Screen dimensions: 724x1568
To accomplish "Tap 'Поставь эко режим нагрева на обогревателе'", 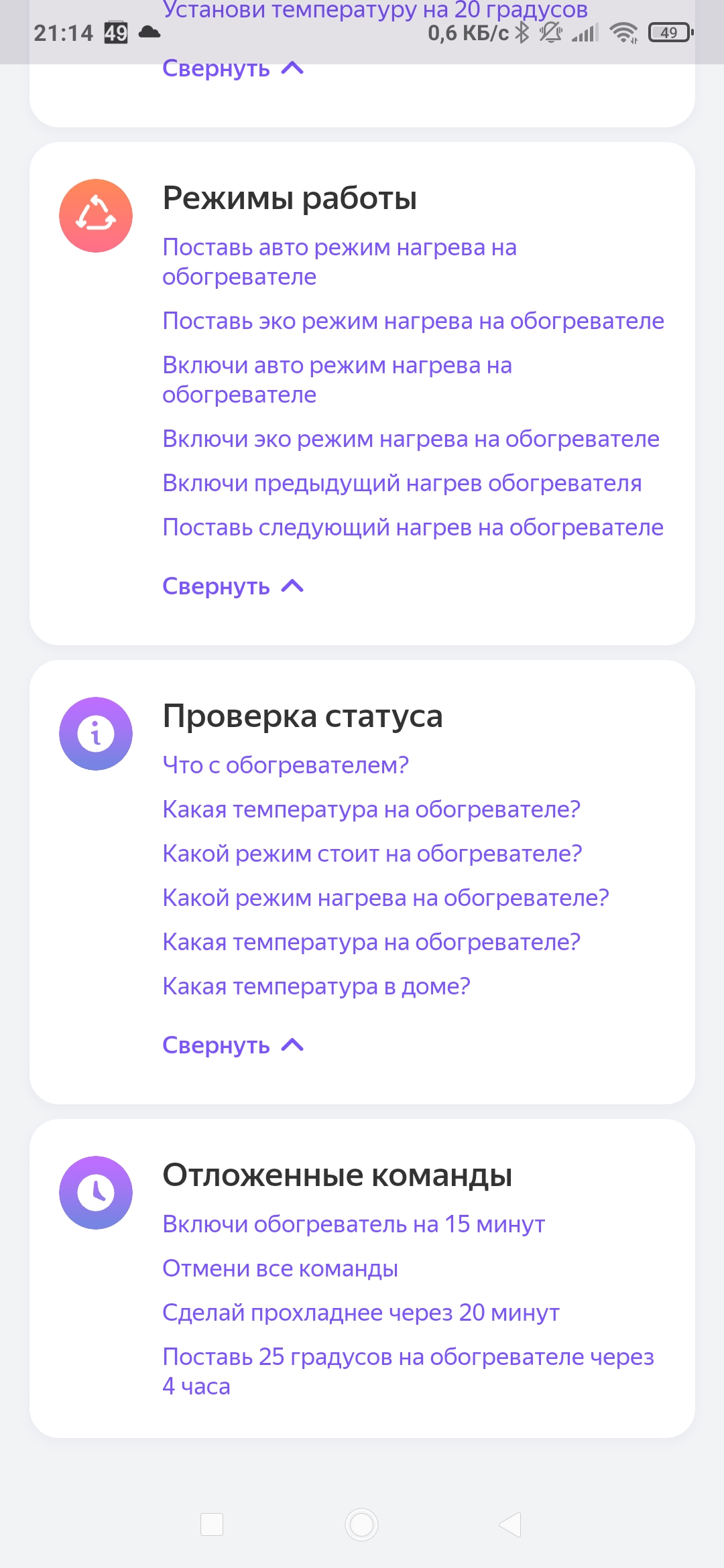I will [413, 321].
